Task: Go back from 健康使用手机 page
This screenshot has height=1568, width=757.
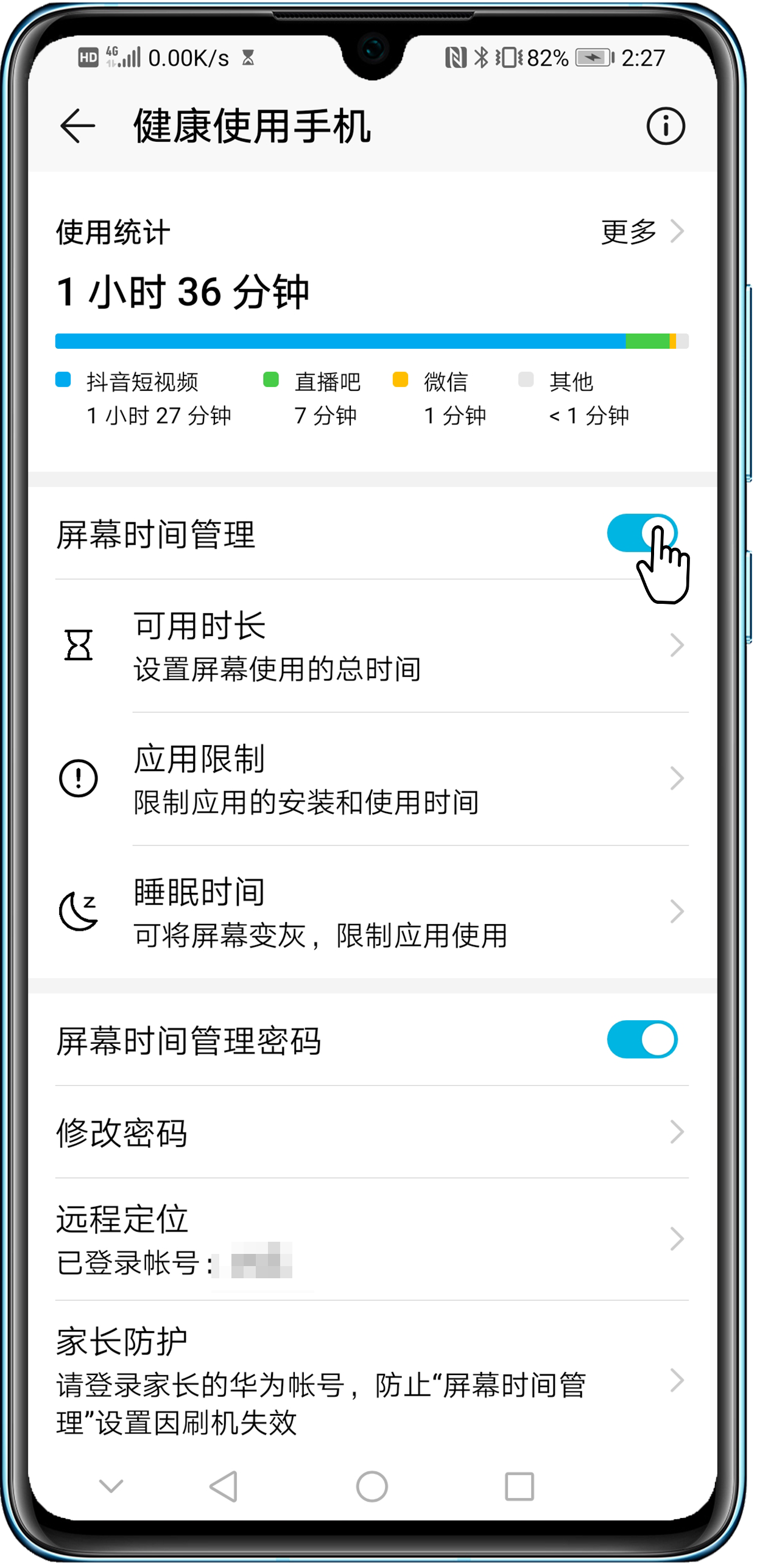Action: [78, 126]
